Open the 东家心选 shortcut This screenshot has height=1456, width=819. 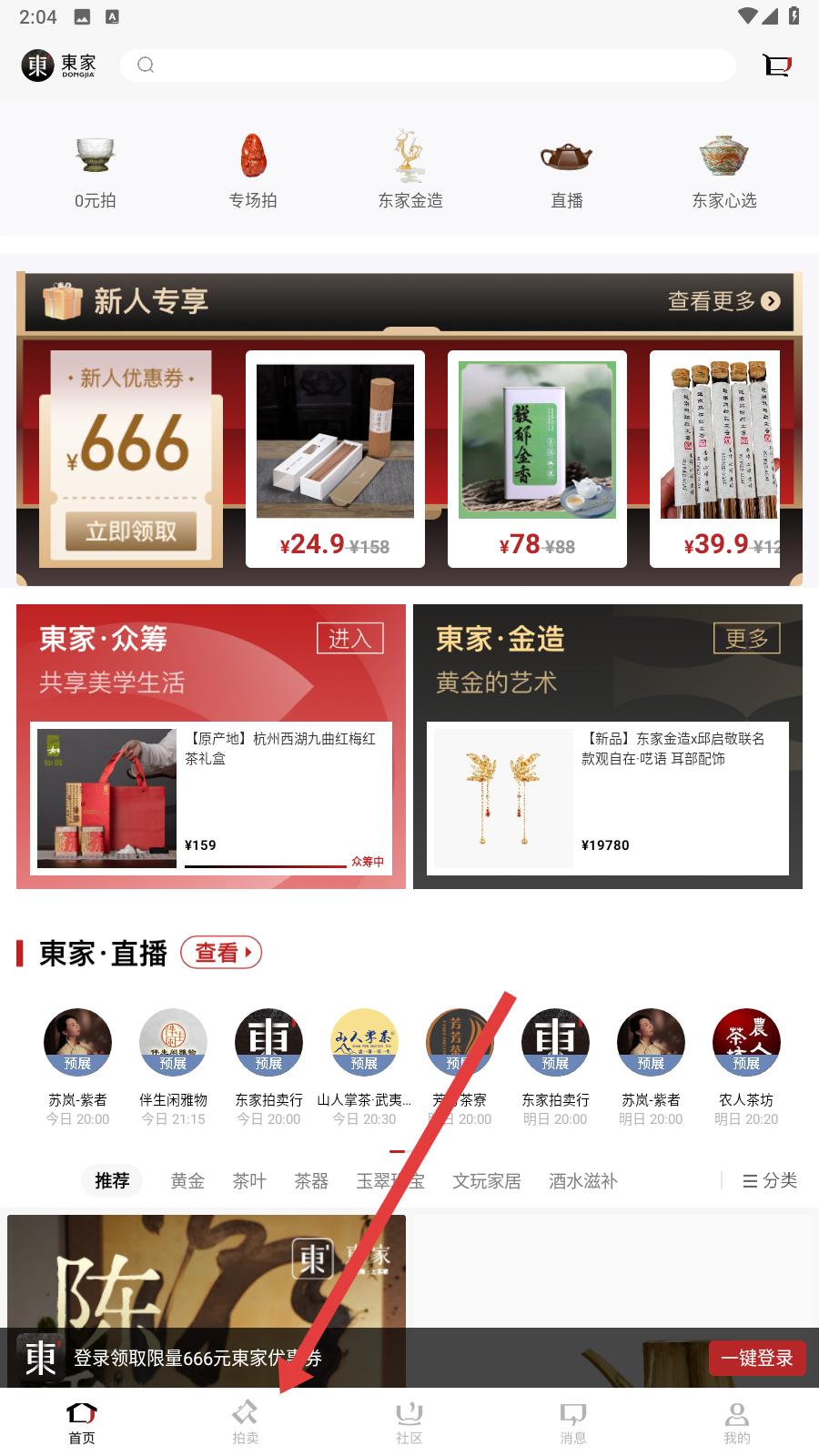pyautogui.click(x=724, y=170)
